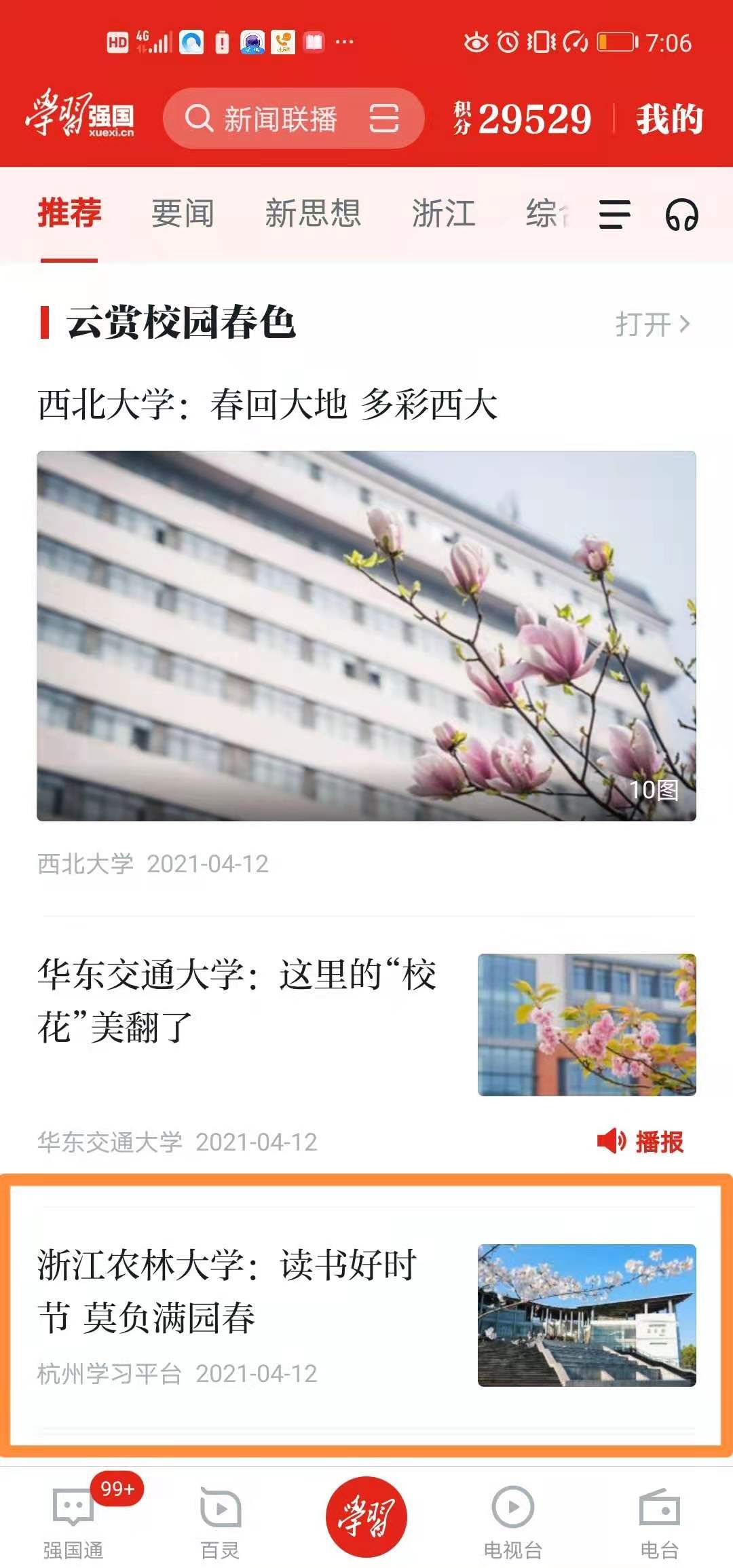The image size is (733, 1568).
Task: Play 播报 for 华东交通大学 article
Action: 641,1142
